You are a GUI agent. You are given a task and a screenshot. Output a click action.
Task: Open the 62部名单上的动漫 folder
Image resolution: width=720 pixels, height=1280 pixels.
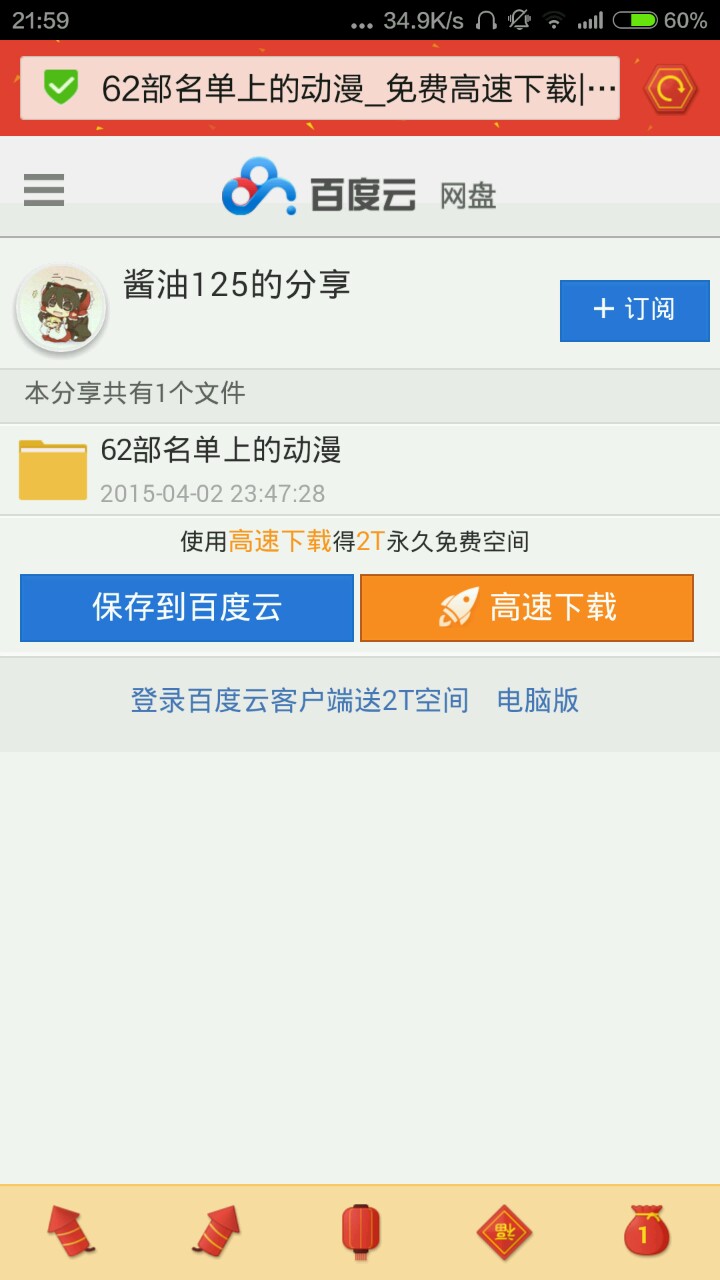220,468
